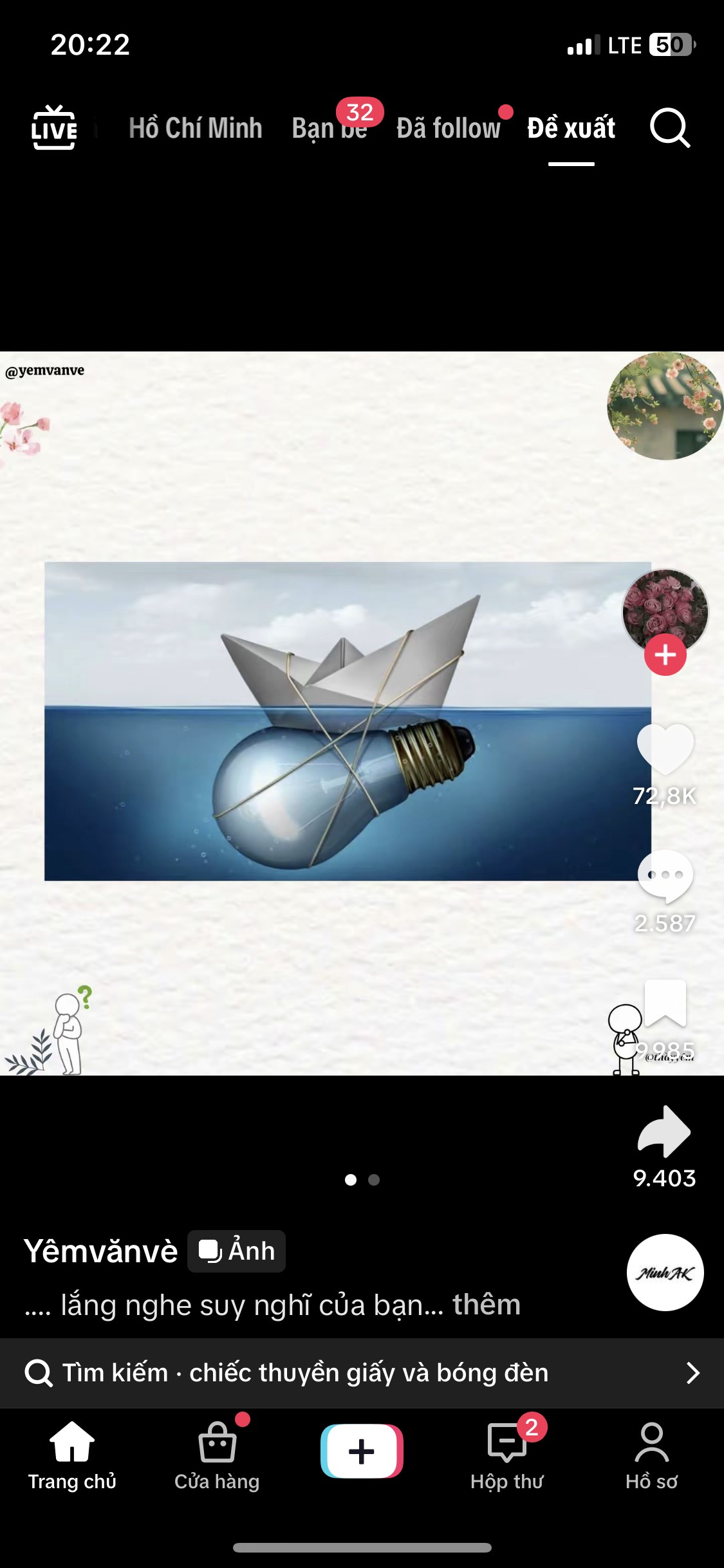Like this photo post
Screen dimensions: 724x1568
665,748
